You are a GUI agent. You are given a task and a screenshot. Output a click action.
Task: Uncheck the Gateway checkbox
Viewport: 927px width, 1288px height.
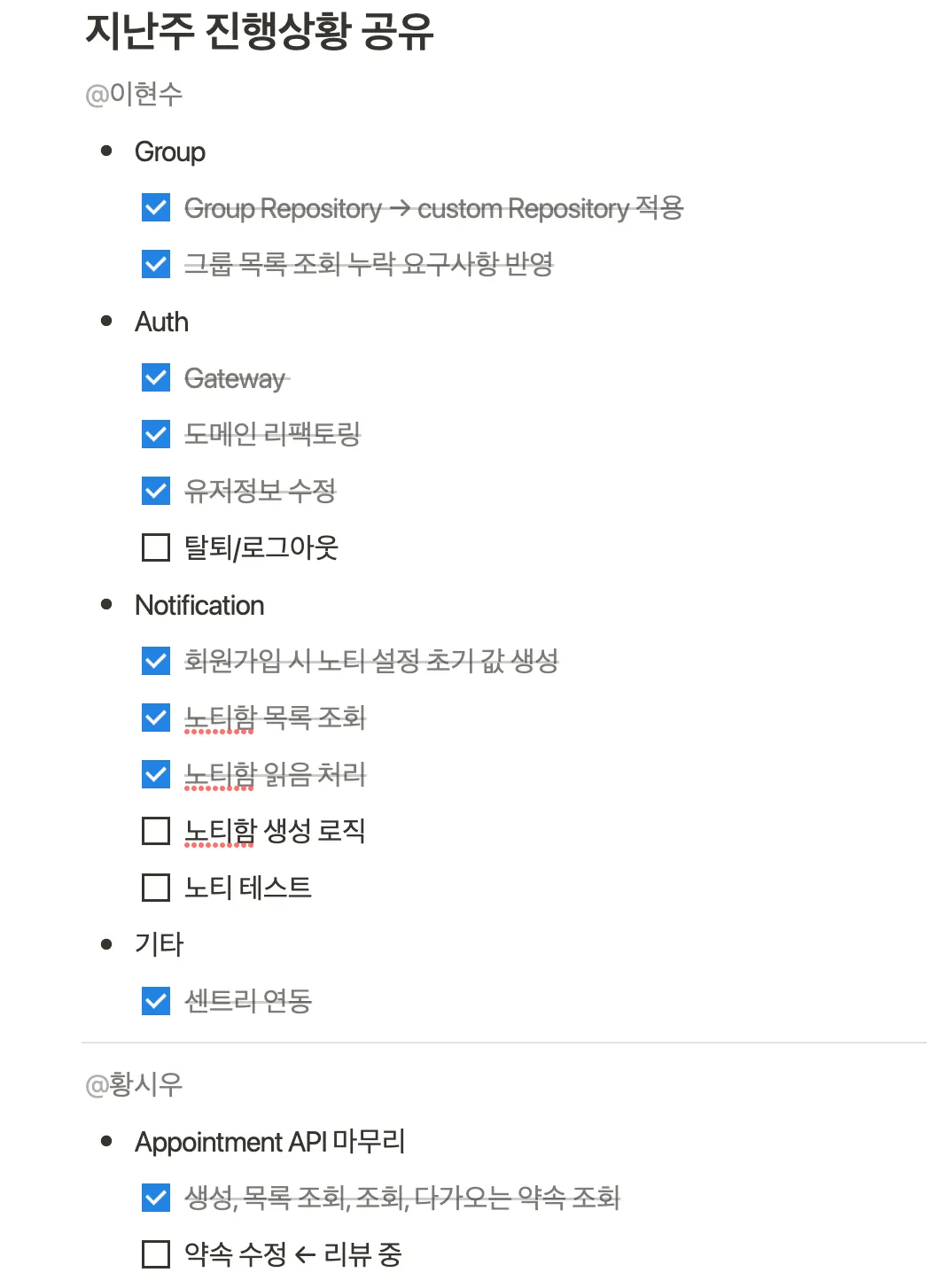click(x=156, y=377)
